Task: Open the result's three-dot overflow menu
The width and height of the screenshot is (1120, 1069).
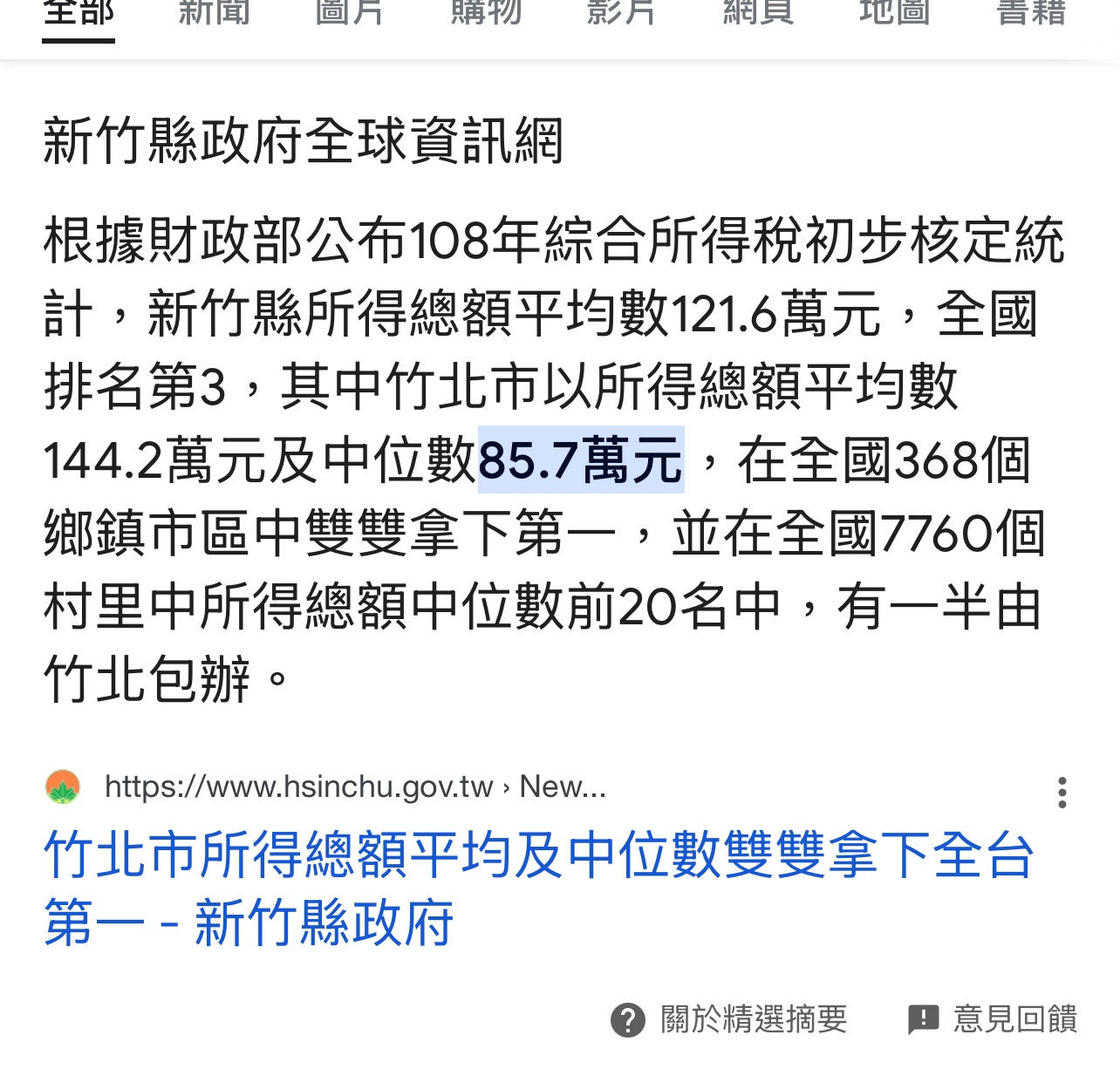Action: (x=1062, y=793)
